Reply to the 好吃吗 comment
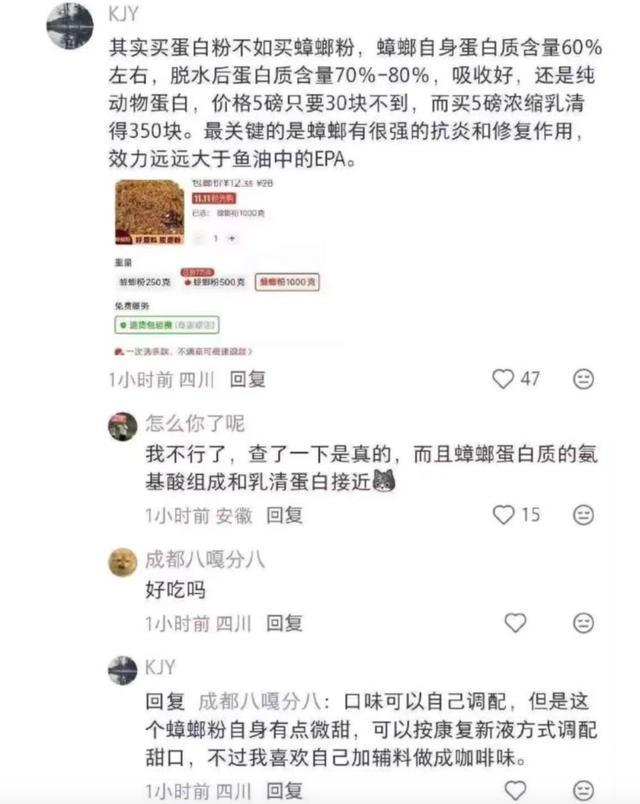The height and width of the screenshot is (804, 640). [284, 623]
